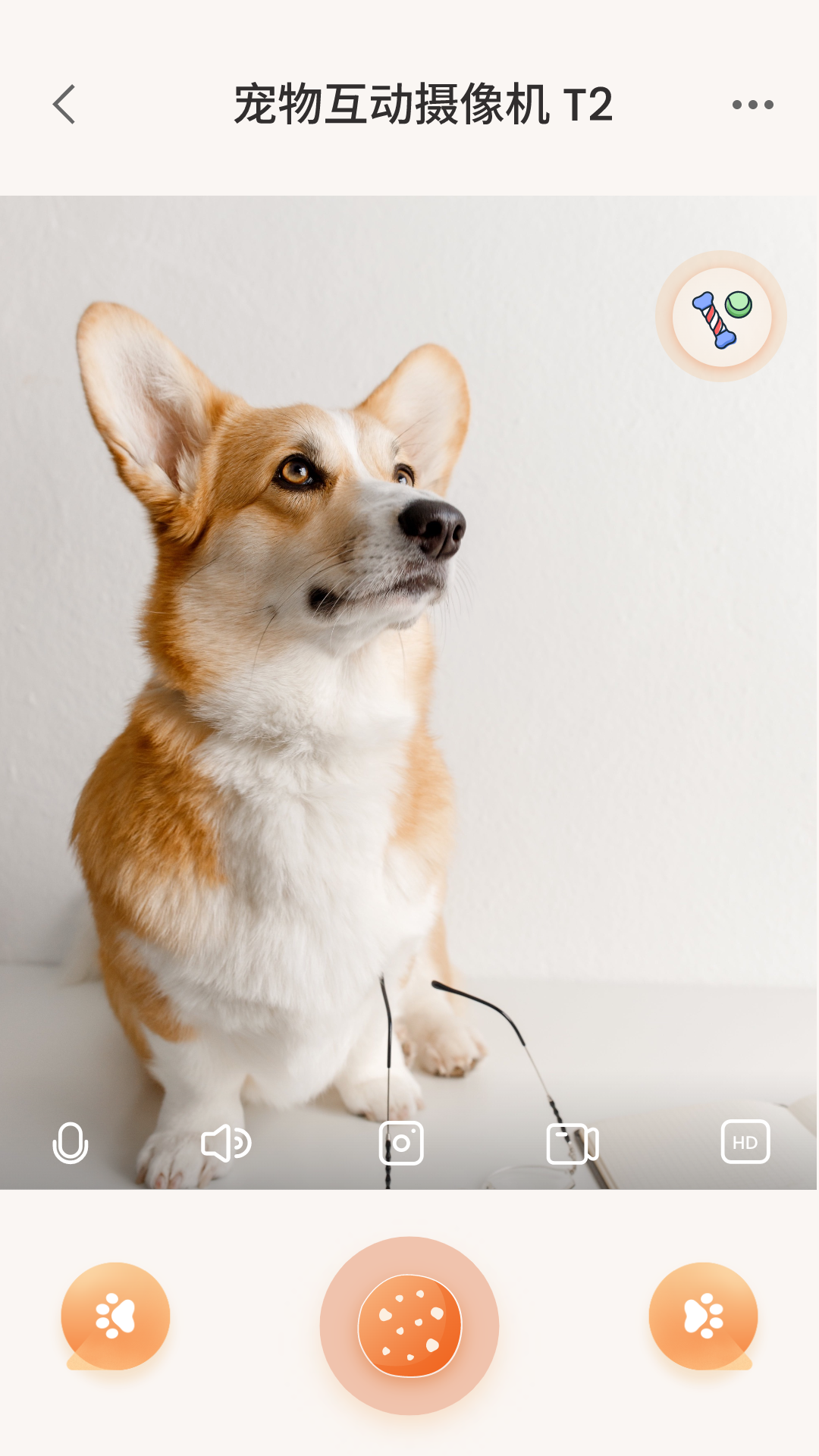Tap the right paw print button
Screen dimensions: 819x1456
coord(704,1316)
